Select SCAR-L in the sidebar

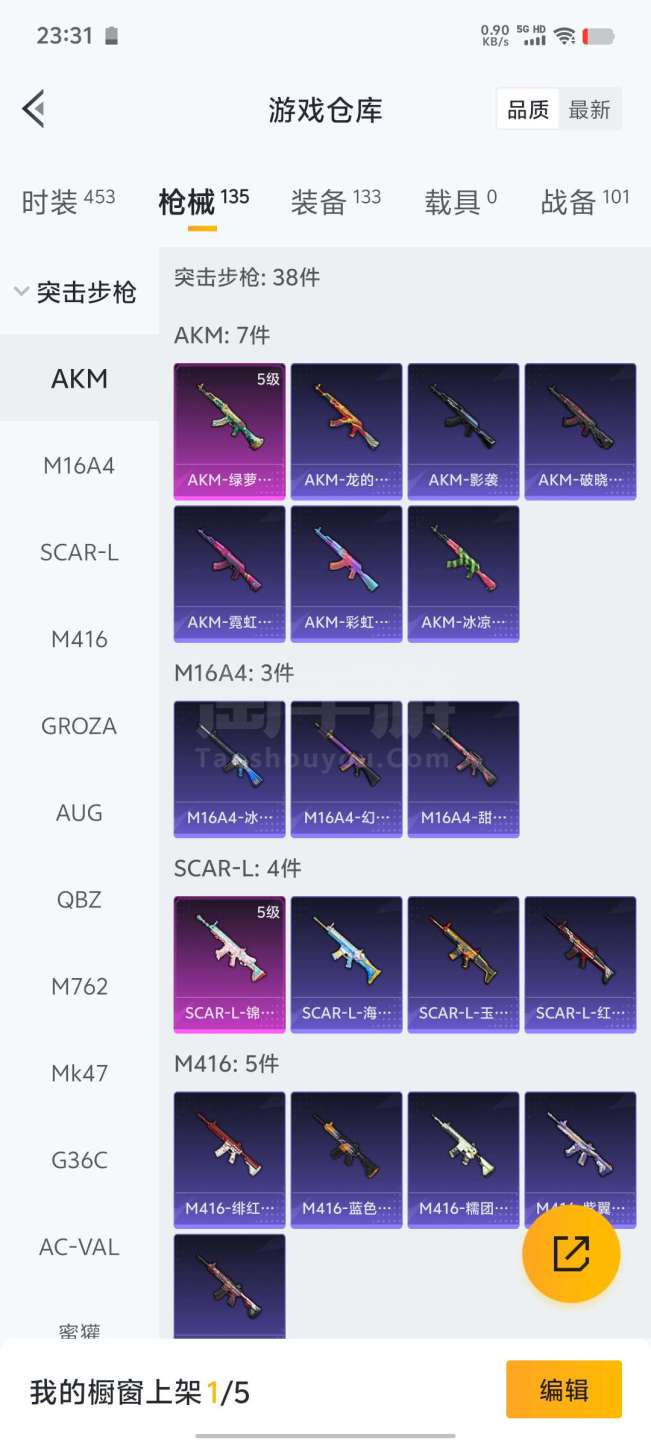click(79, 552)
